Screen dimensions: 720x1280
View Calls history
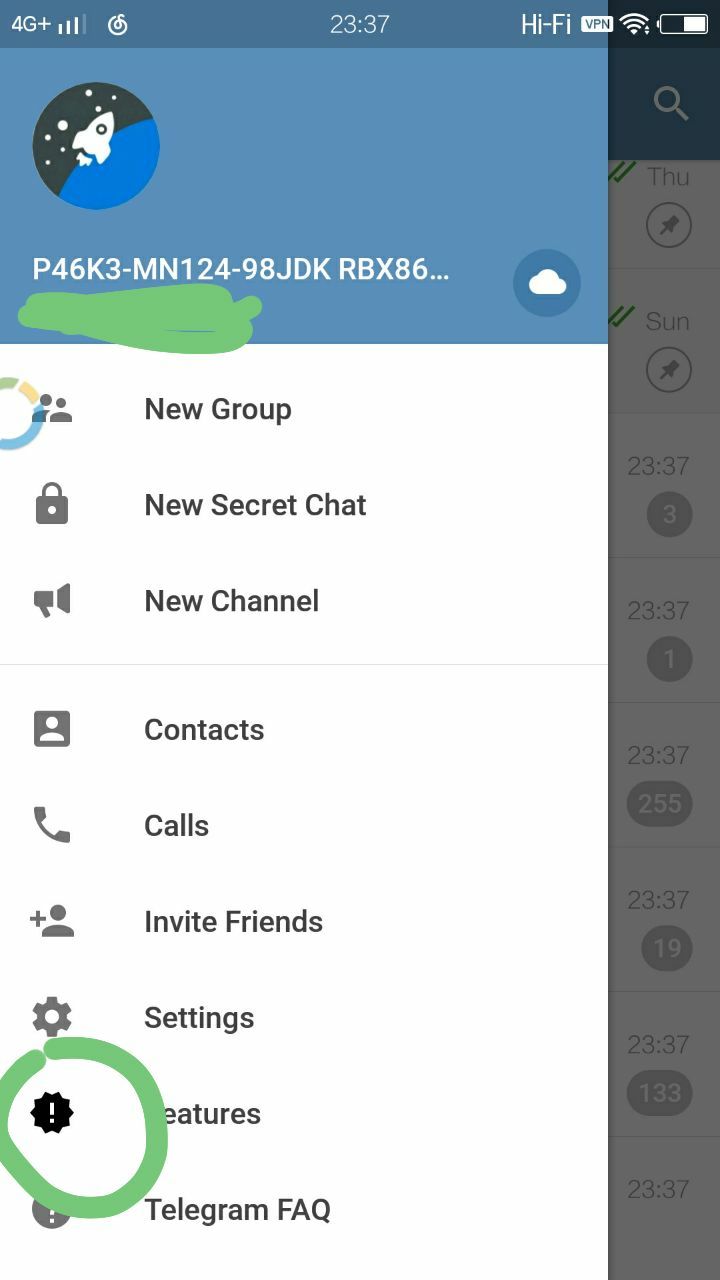coord(177,826)
